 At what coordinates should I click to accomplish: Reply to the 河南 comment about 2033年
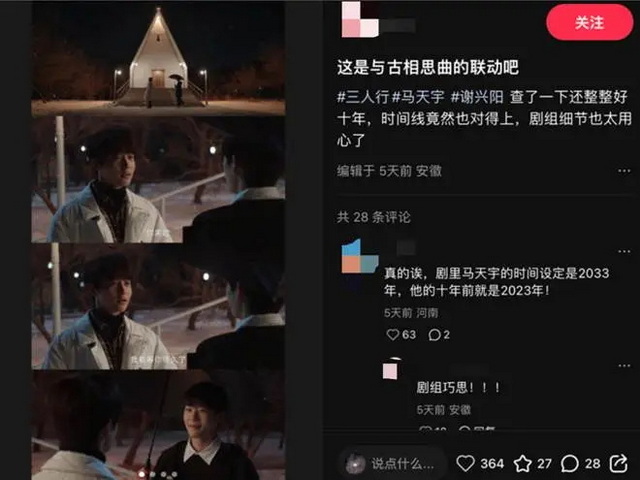click(434, 334)
